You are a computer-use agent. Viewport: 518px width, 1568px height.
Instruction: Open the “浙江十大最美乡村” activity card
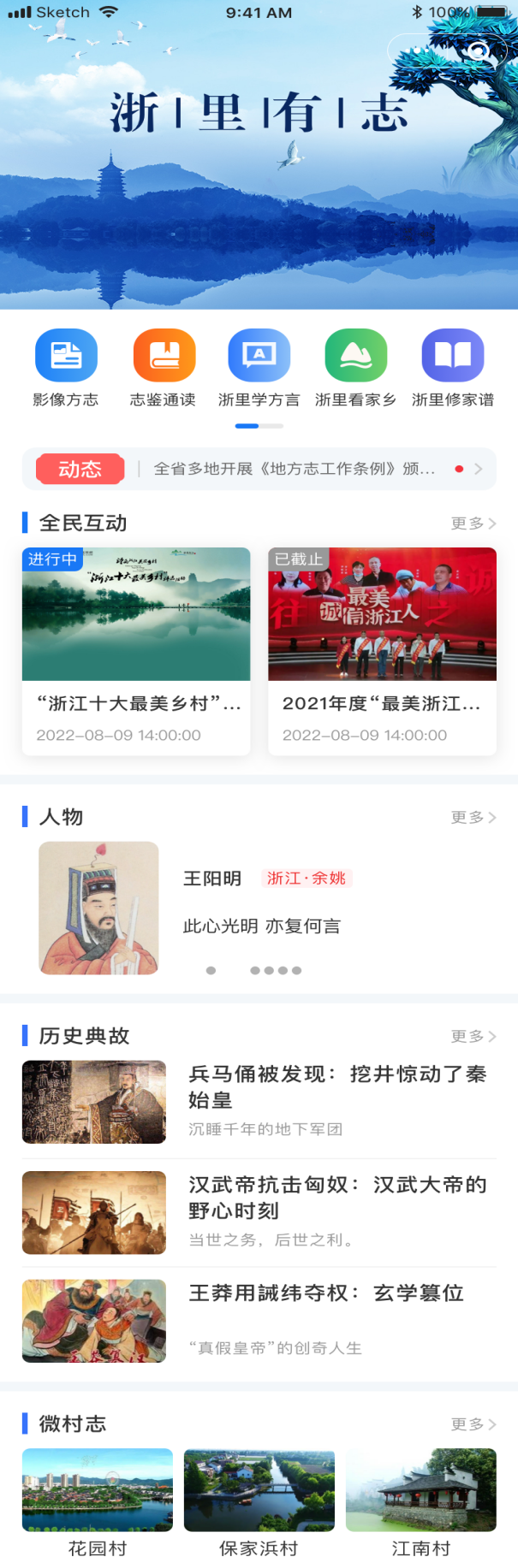click(x=136, y=650)
